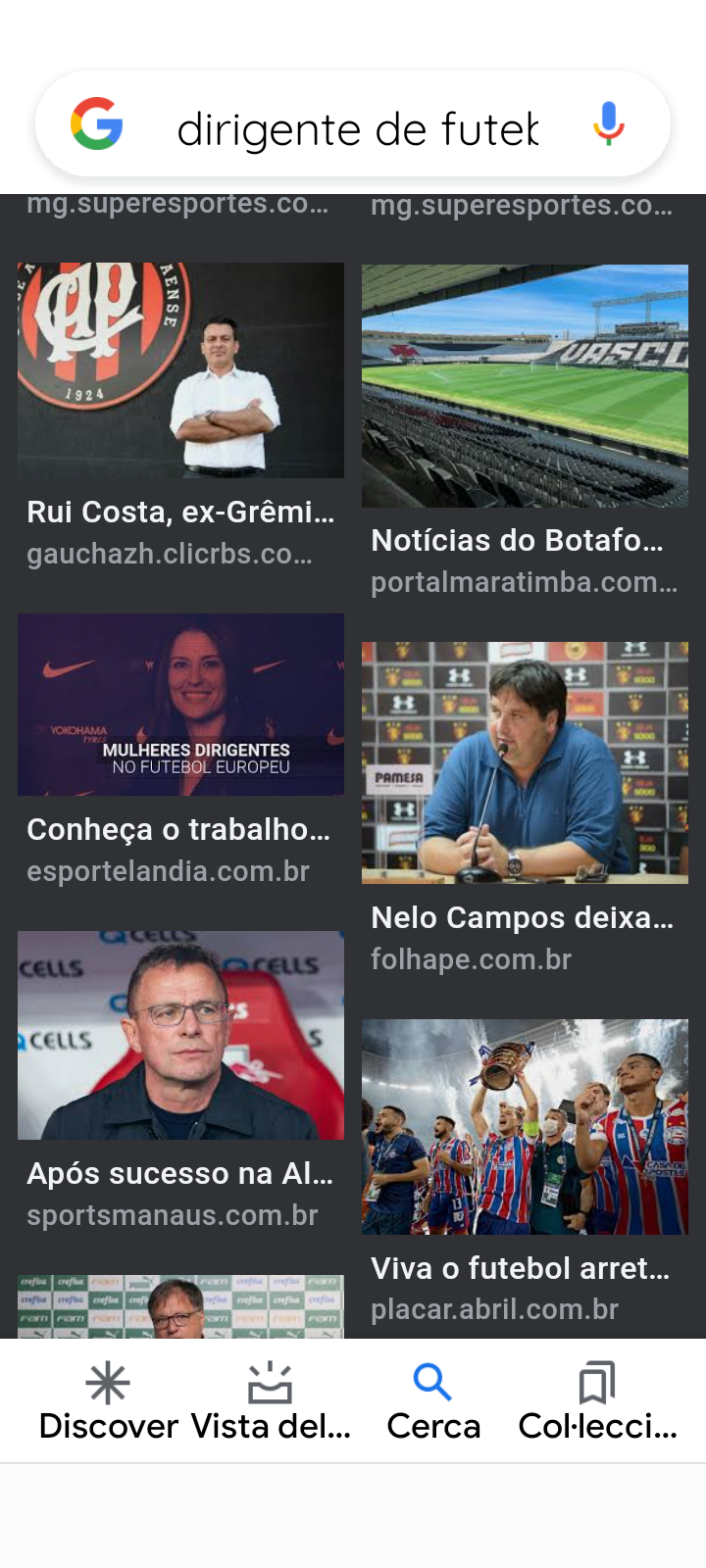Select the Cerca tab
Image resolution: width=706 pixels, height=1568 pixels.
click(x=433, y=1401)
